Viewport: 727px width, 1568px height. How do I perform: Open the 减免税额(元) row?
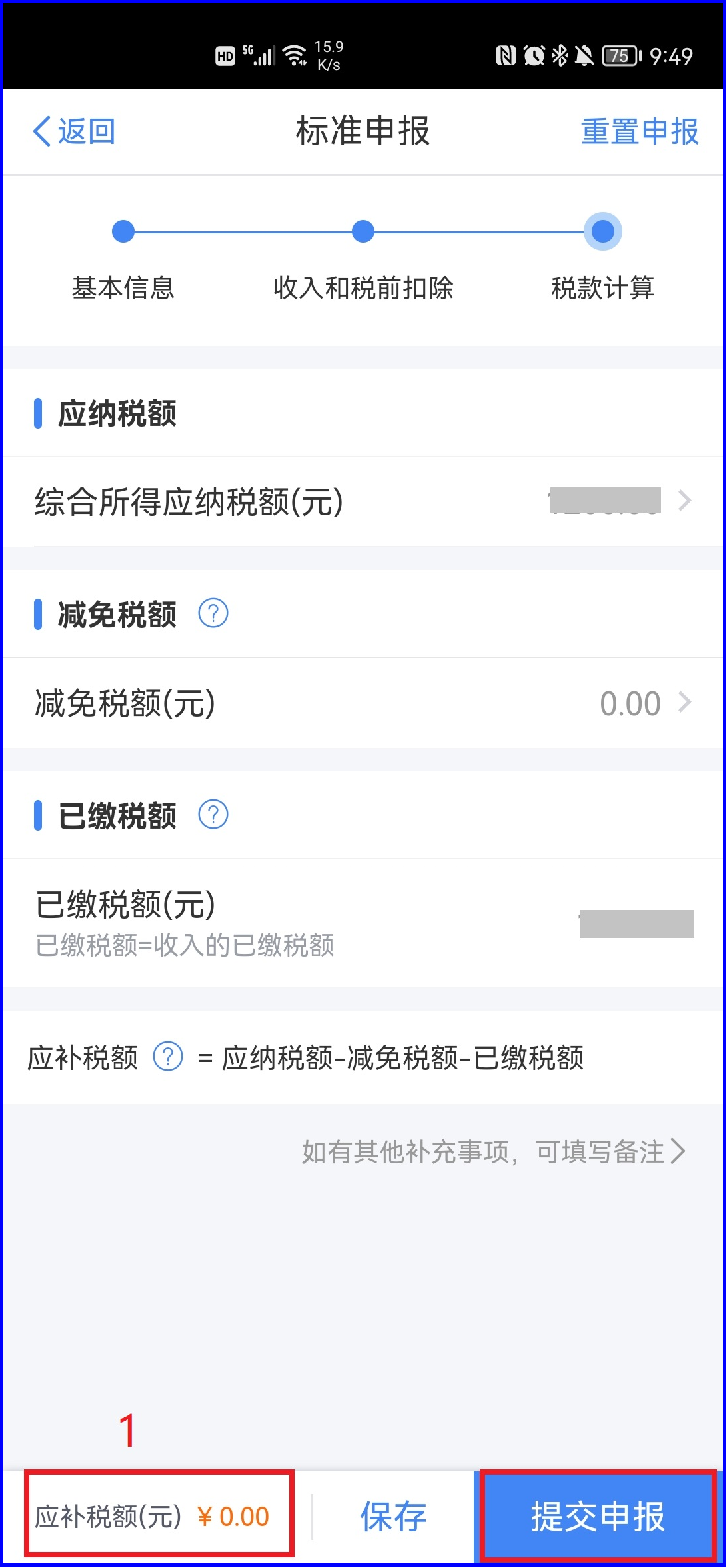(x=363, y=703)
